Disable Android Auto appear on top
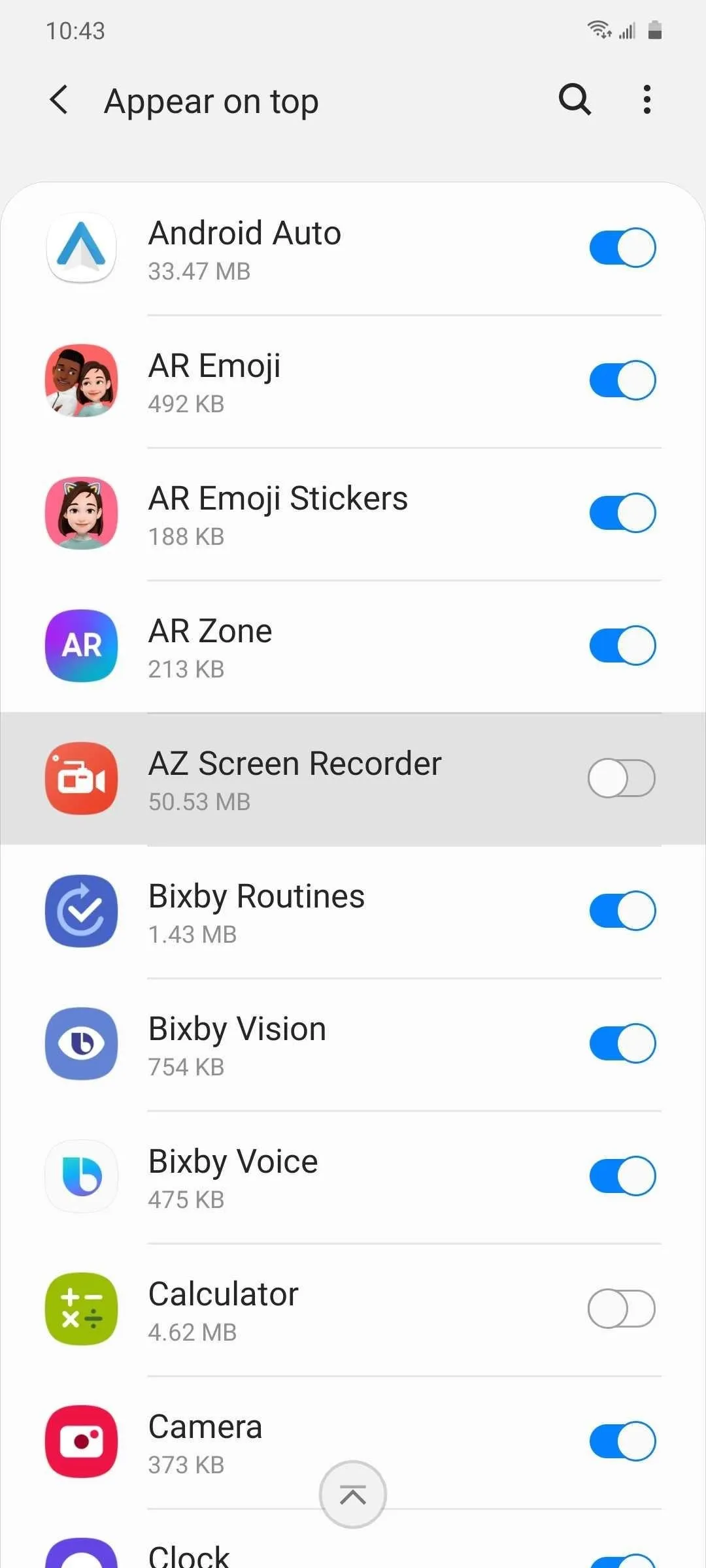Viewport: 706px width, 1568px height. click(x=622, y=248)
